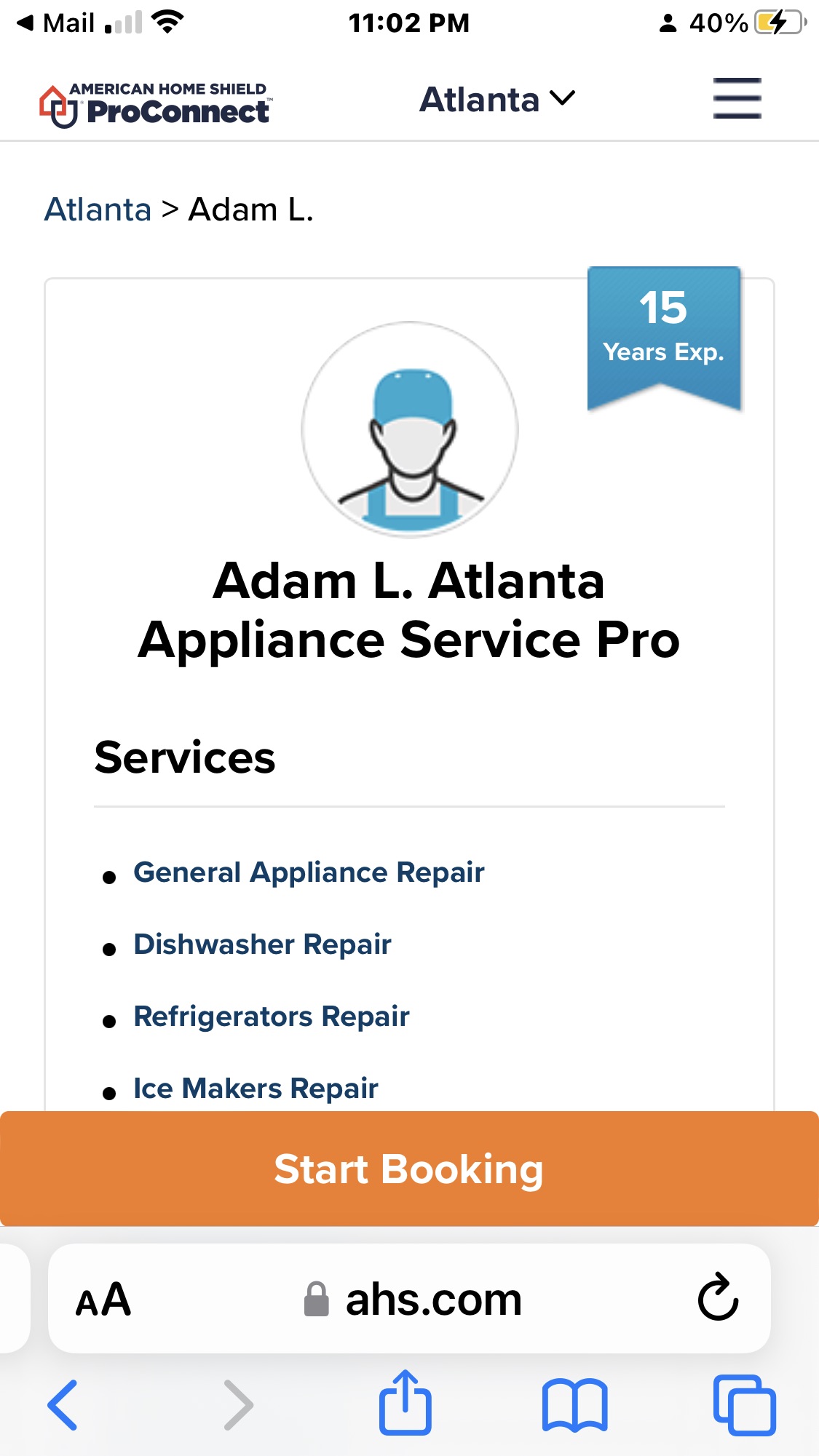The image size is (819, 1456).
Task: Open Safari bookmarks
Action: [574, 1404]
